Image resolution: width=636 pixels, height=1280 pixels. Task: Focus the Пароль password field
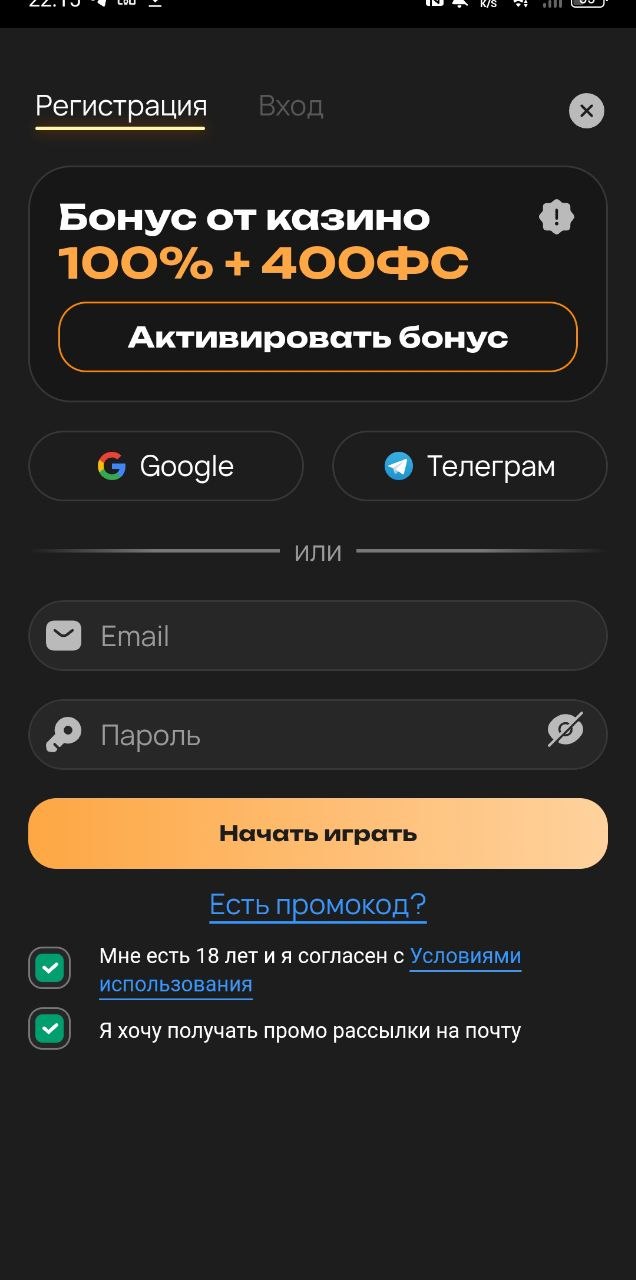pyautogui.click(x=310, y=735)
